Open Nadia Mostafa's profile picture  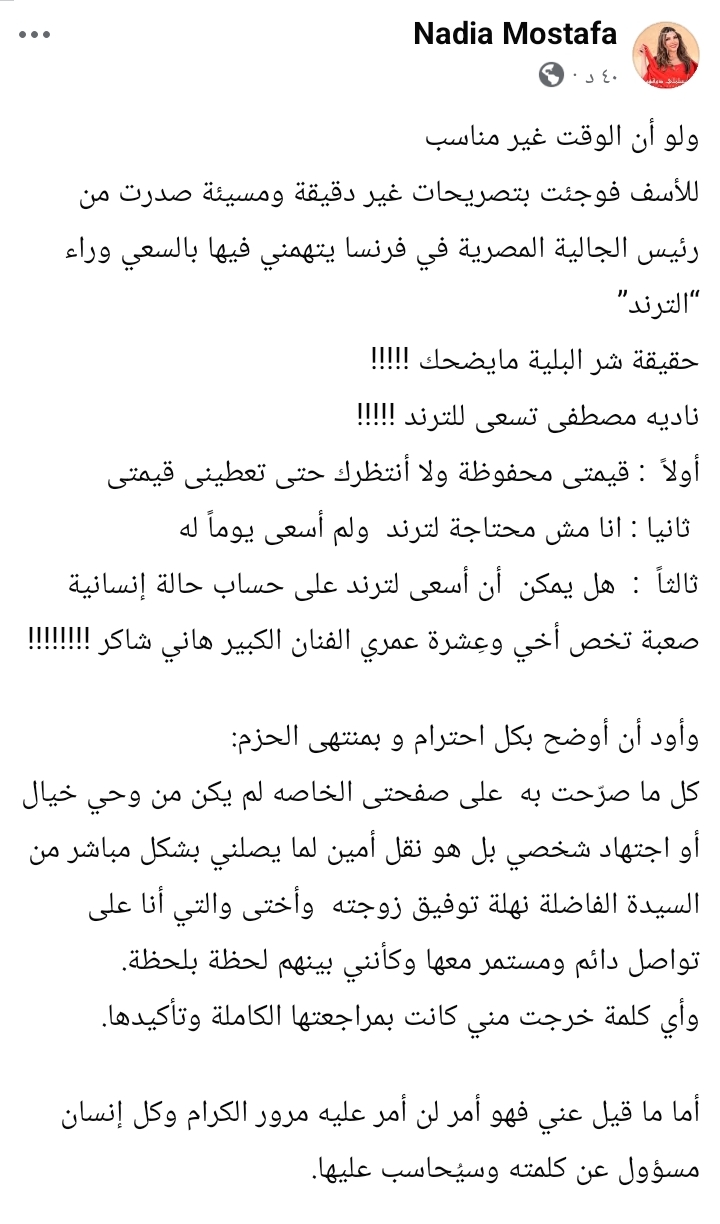tap(666, 52)
